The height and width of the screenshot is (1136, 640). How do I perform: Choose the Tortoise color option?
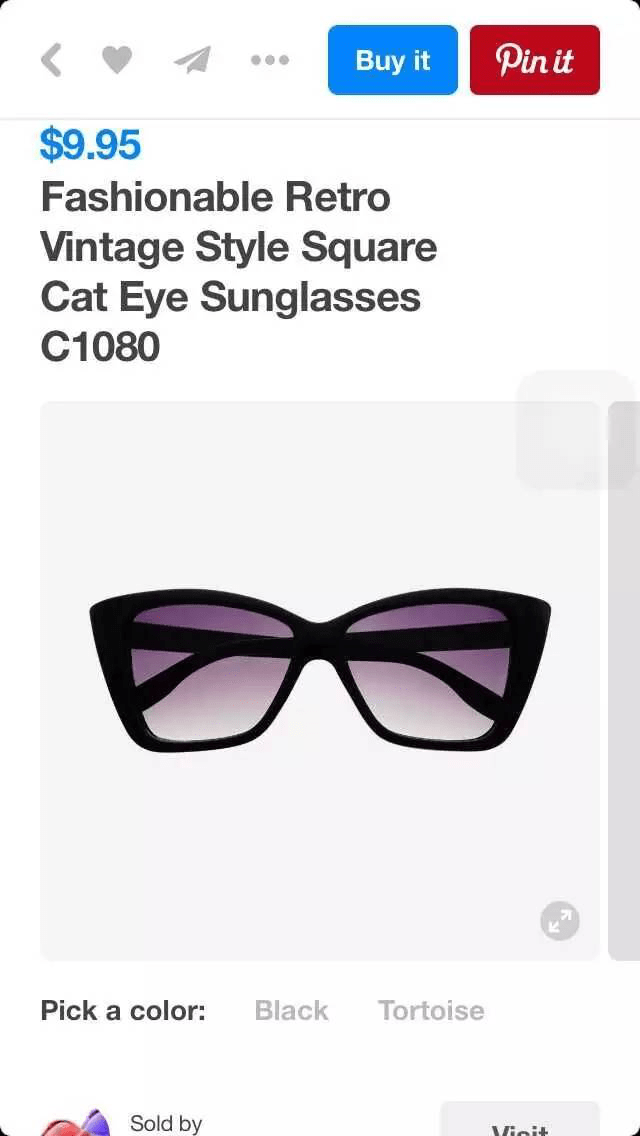pyautogui.click(x=431, y=1011)
